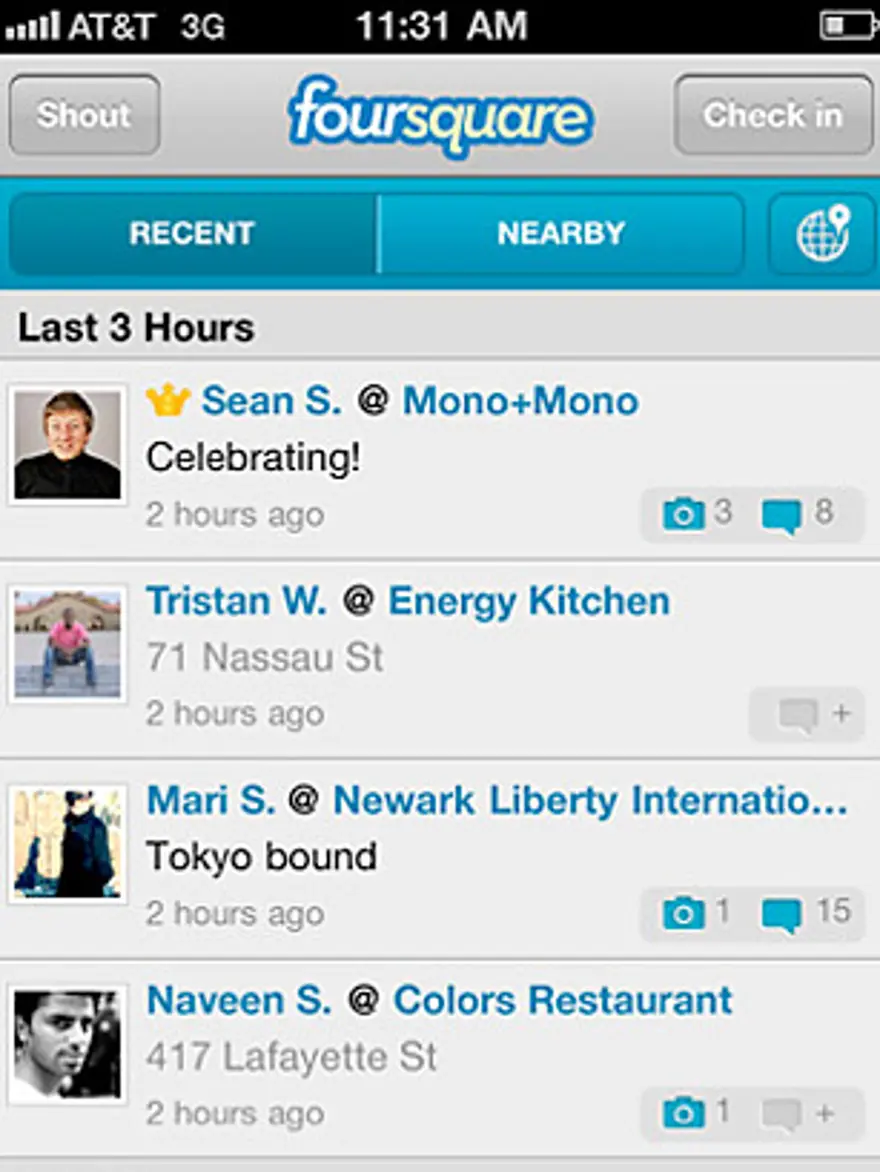View the Colors Restaurant venue

click(563, 1001)
